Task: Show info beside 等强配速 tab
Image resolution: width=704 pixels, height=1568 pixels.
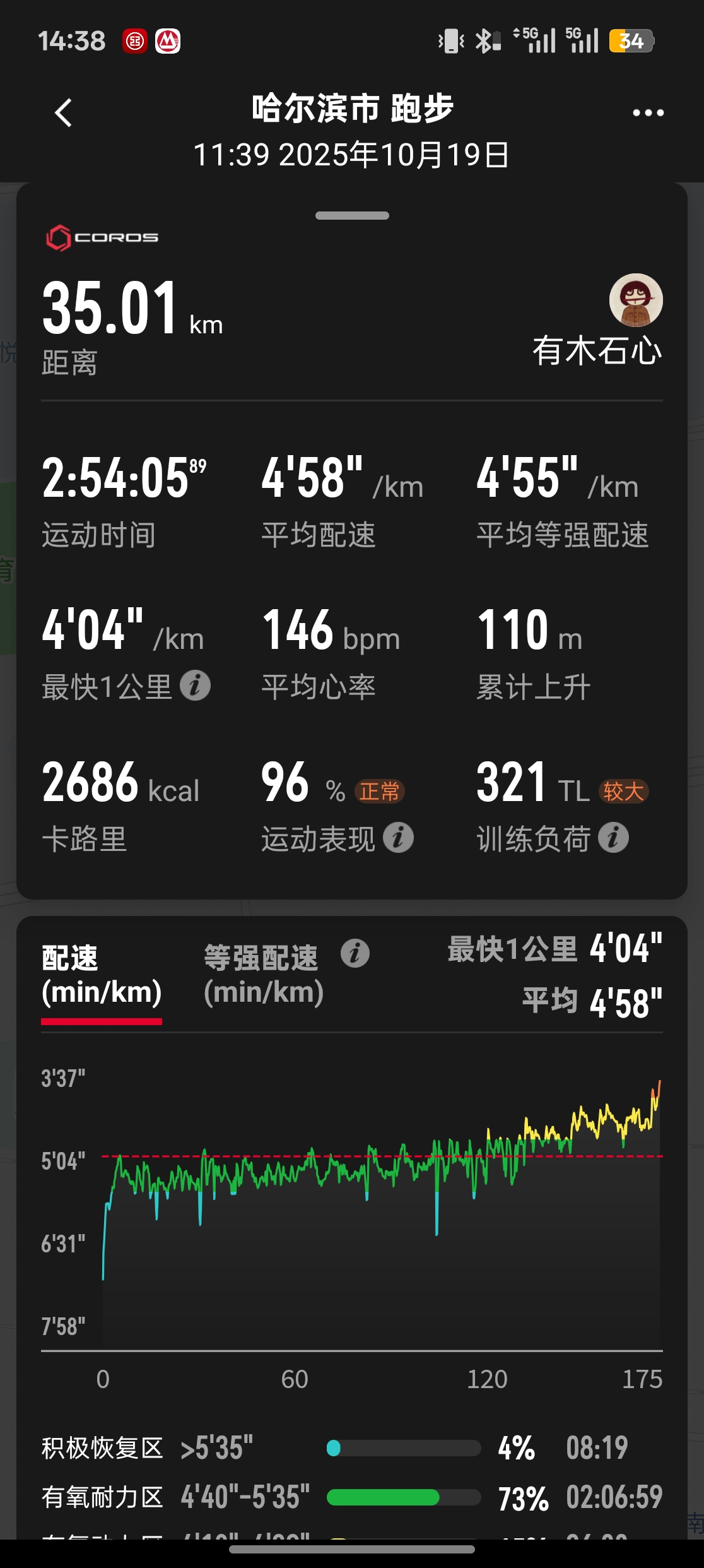Action: pos(355,953)
